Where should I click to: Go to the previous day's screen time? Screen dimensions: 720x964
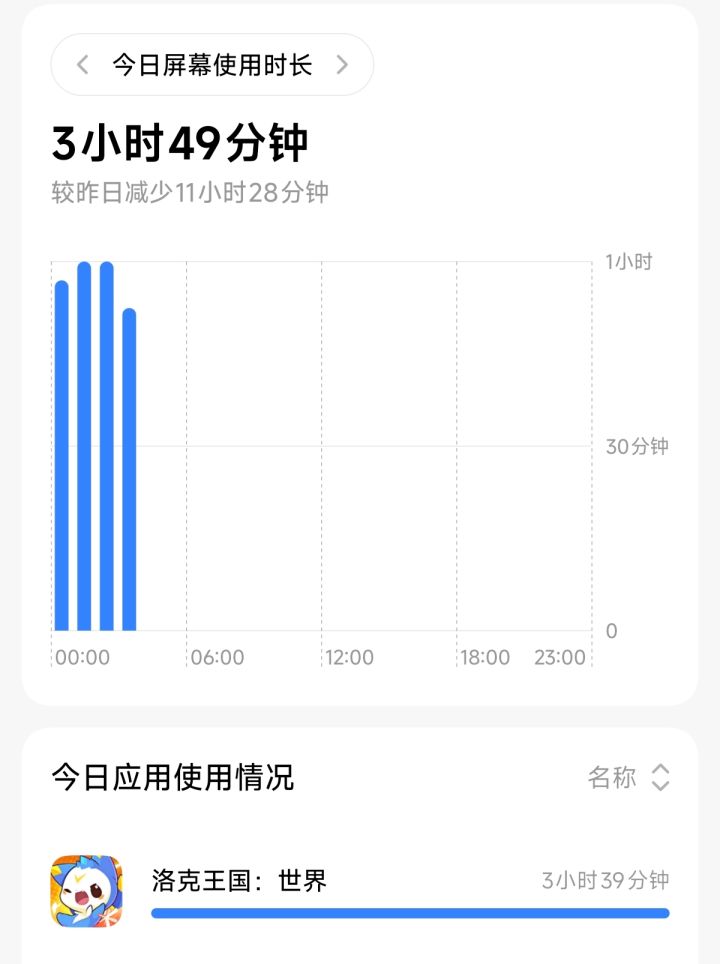pyautogui.click(x=82, y=65)
